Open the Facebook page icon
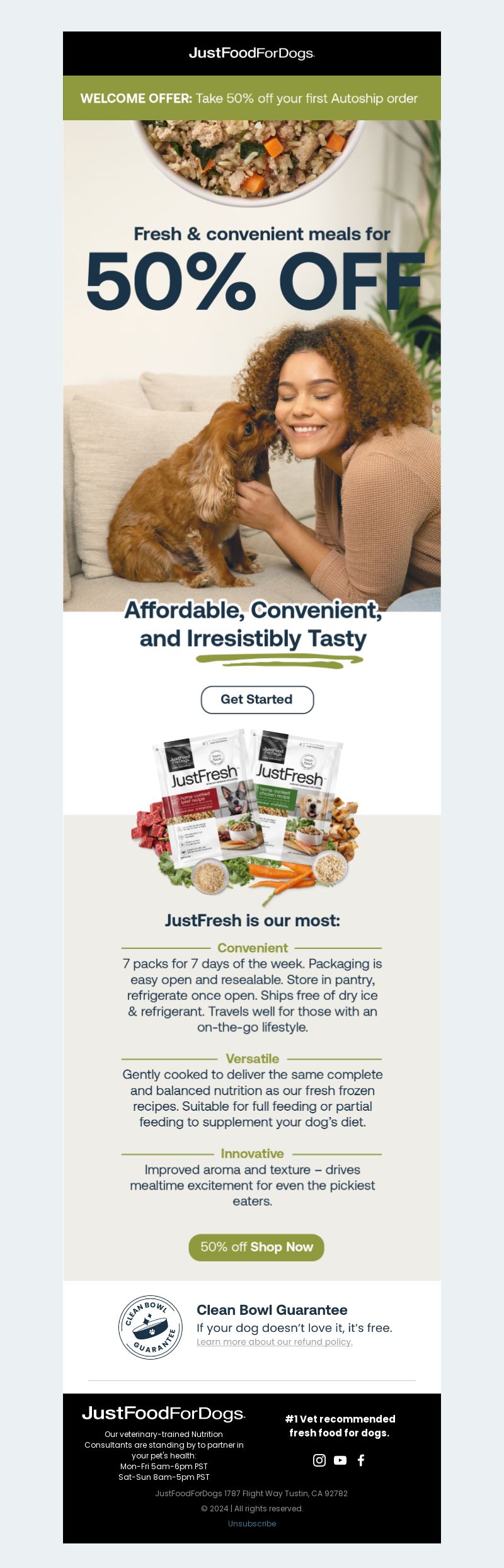Image resolution: width=504 pixels, height=1568 pixels. [361, 1460]
